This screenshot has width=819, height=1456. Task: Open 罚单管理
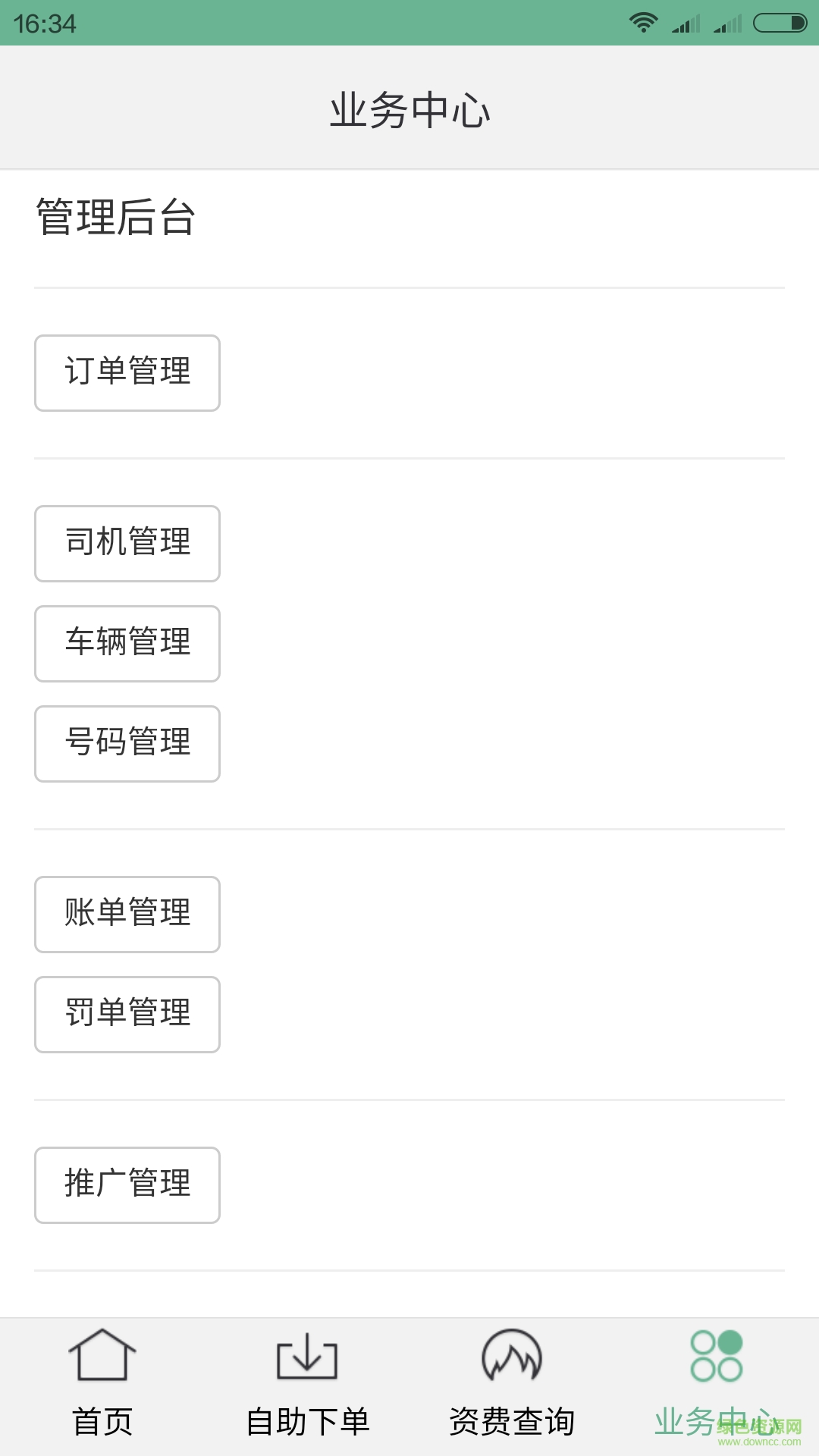pos(127,1015)
